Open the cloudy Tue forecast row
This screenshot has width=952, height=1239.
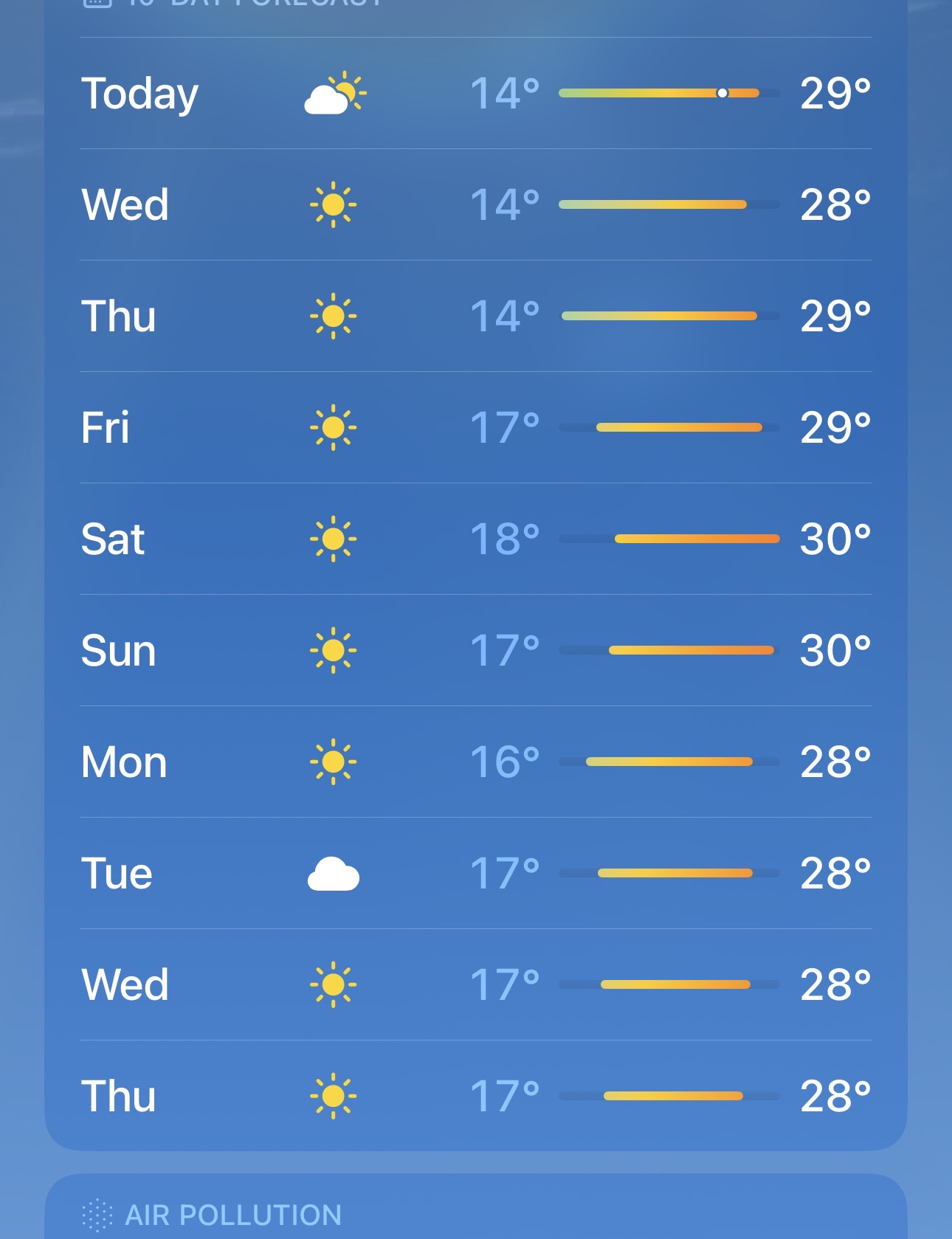(x=476, y=873)
